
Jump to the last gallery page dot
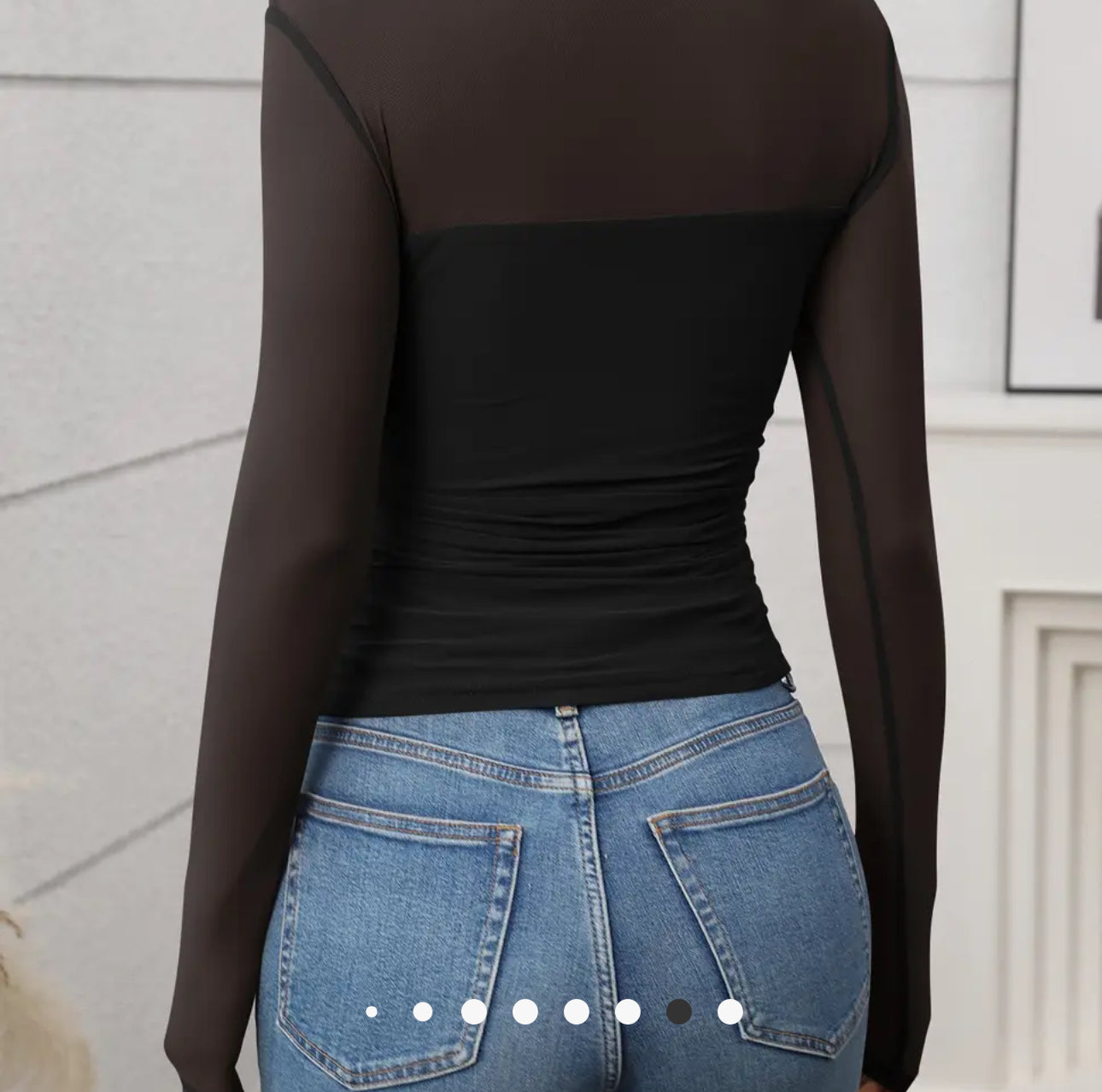(x=730, y=1012)
